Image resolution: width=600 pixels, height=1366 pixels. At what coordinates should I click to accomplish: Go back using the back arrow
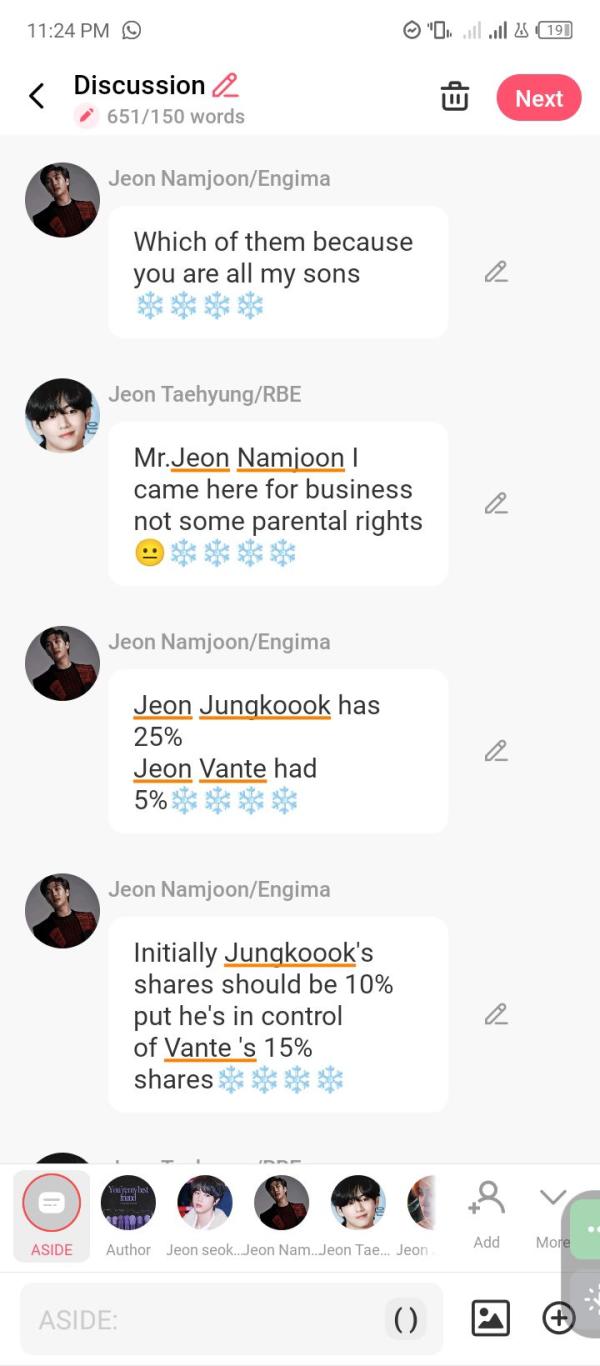pos(37,97)
